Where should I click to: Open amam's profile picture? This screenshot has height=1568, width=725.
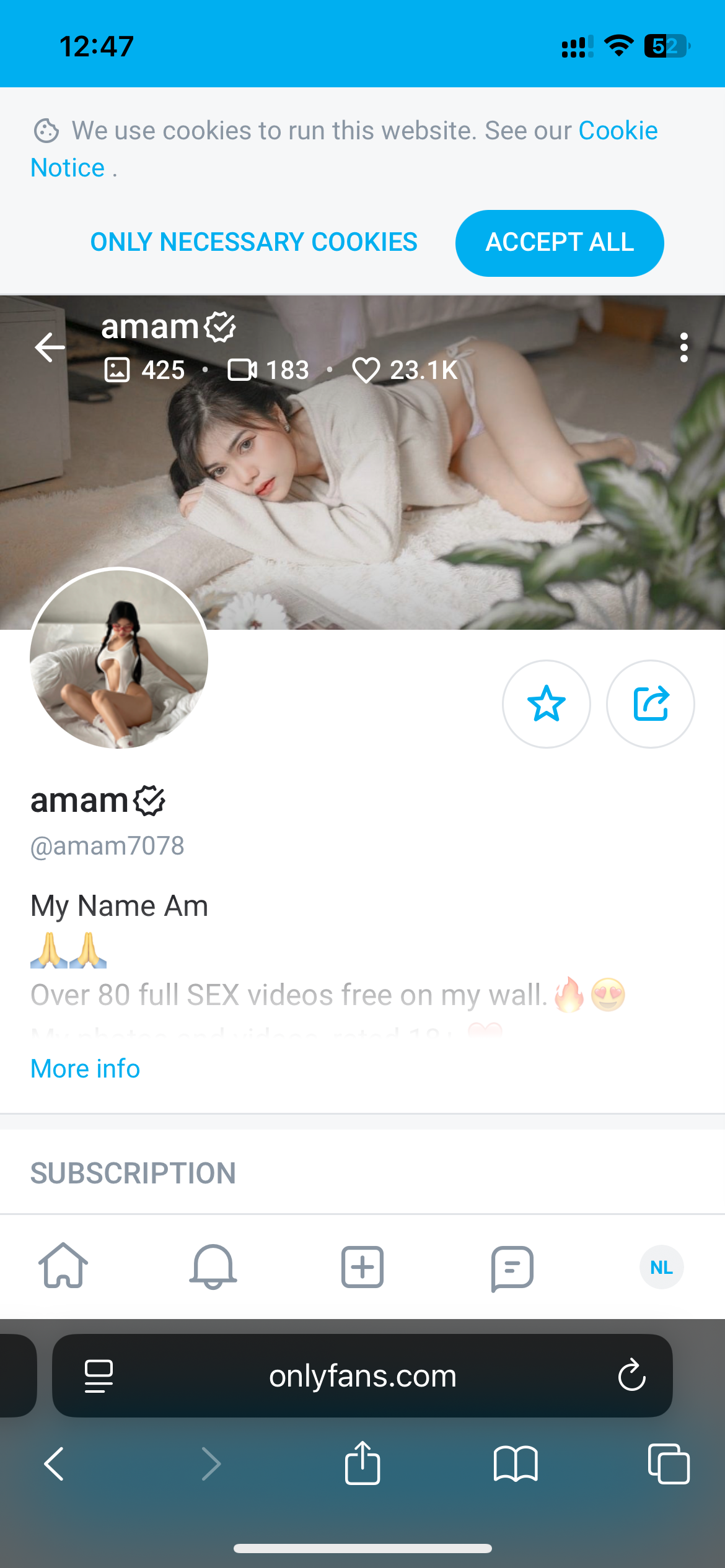coord(119,658)
